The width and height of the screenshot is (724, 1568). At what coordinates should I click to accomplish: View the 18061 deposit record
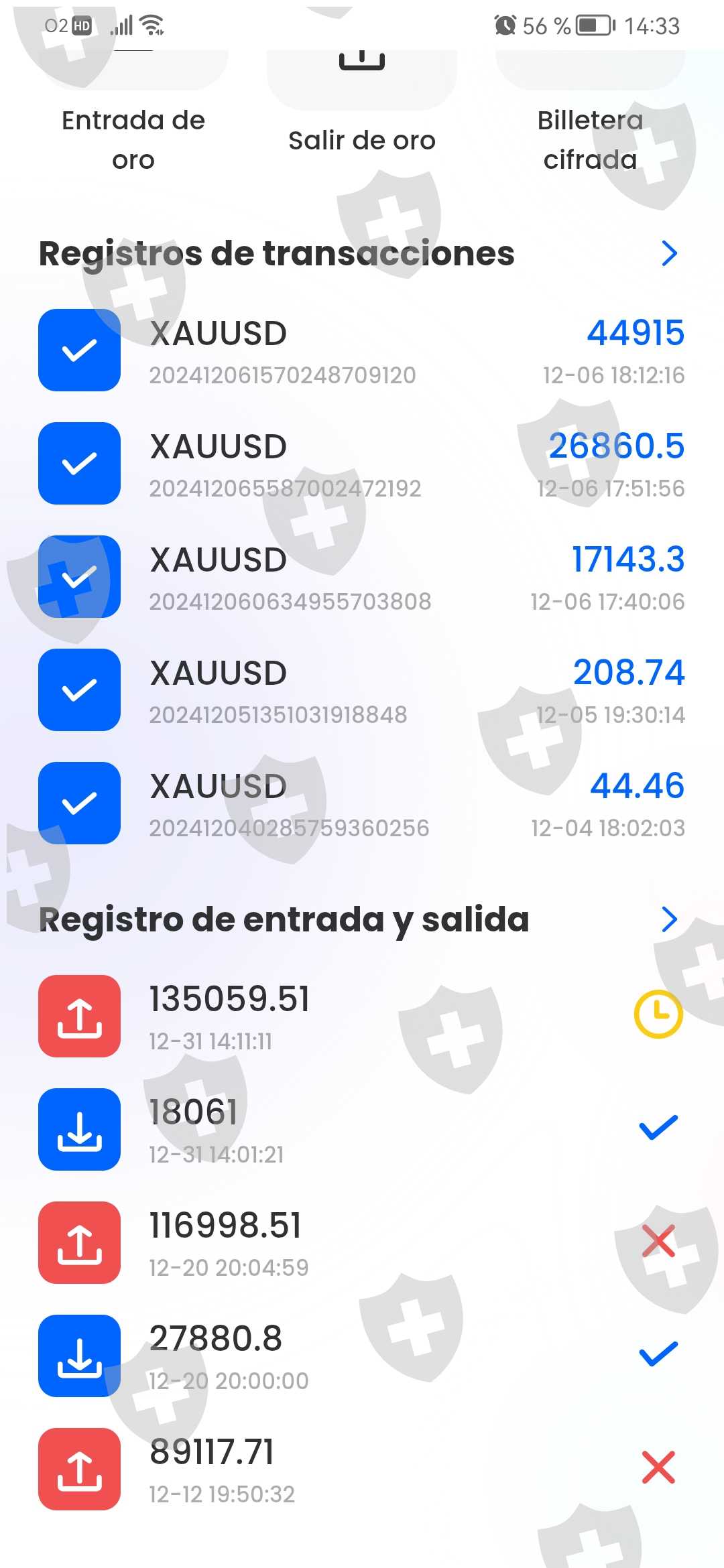tap(362, 1130)
